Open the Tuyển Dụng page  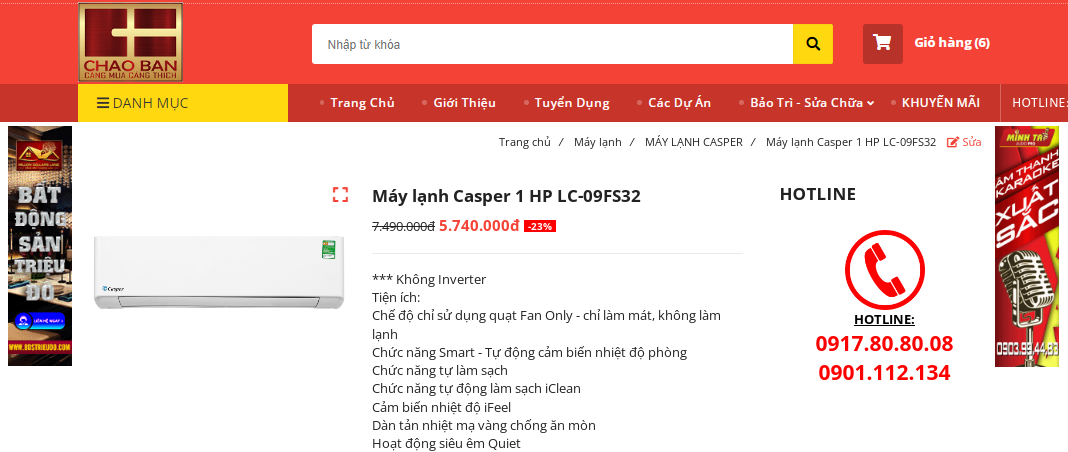coord(571,103)
